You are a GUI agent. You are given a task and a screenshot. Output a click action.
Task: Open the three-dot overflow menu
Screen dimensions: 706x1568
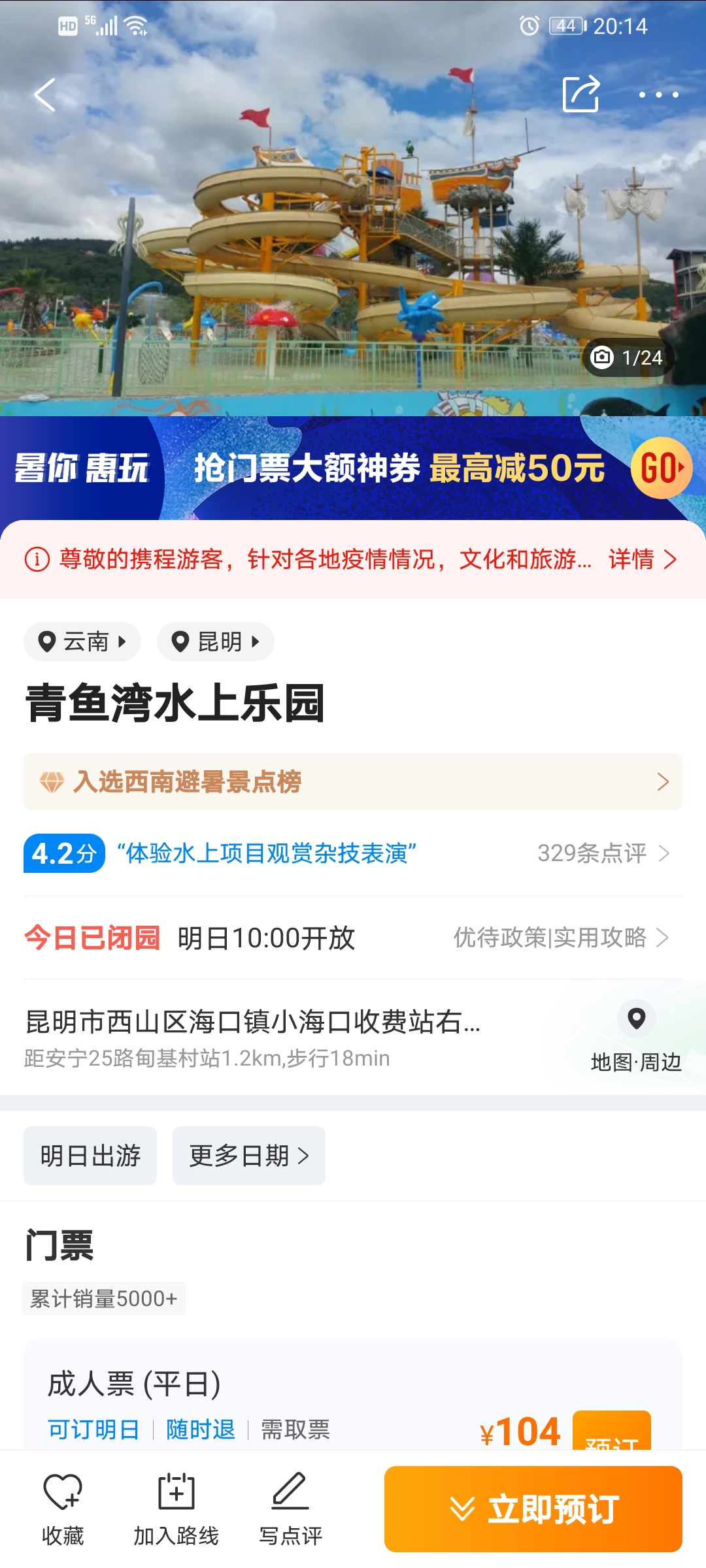pos(658,95)
